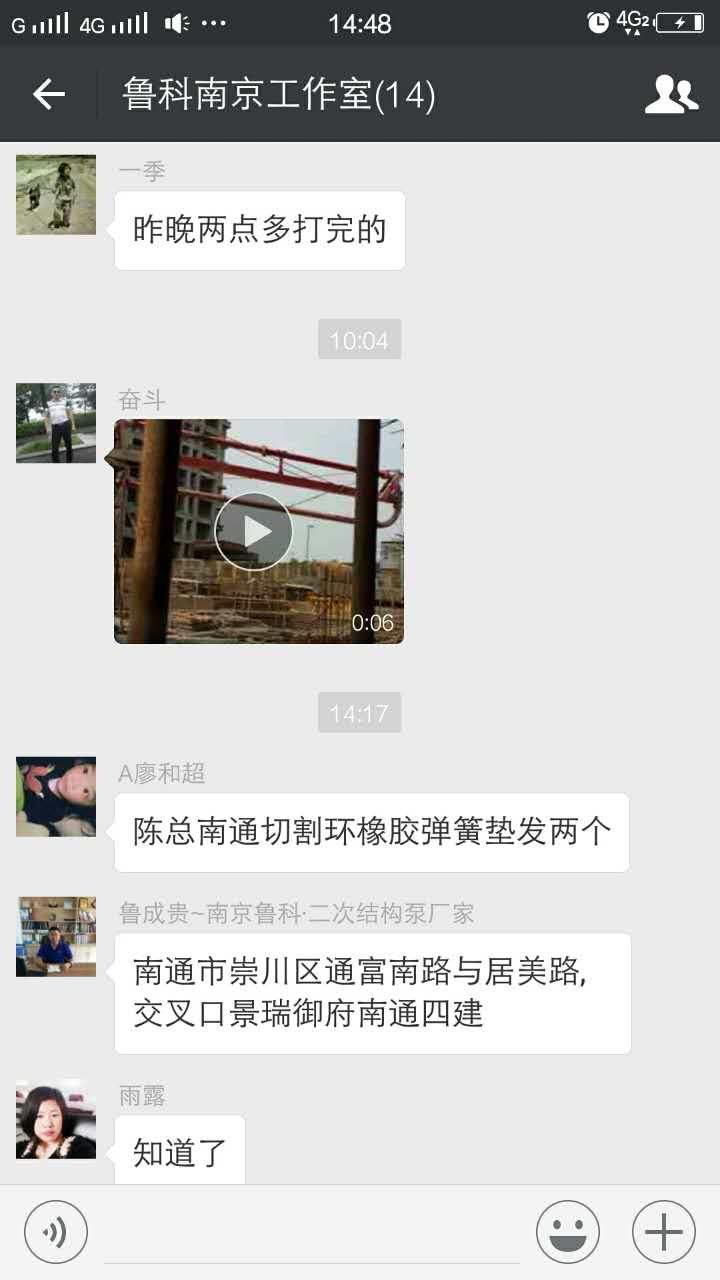The width and height of the screenshot is (720, 1280).
Task: Tap the back arrow to leave chat
Action: 48,95
